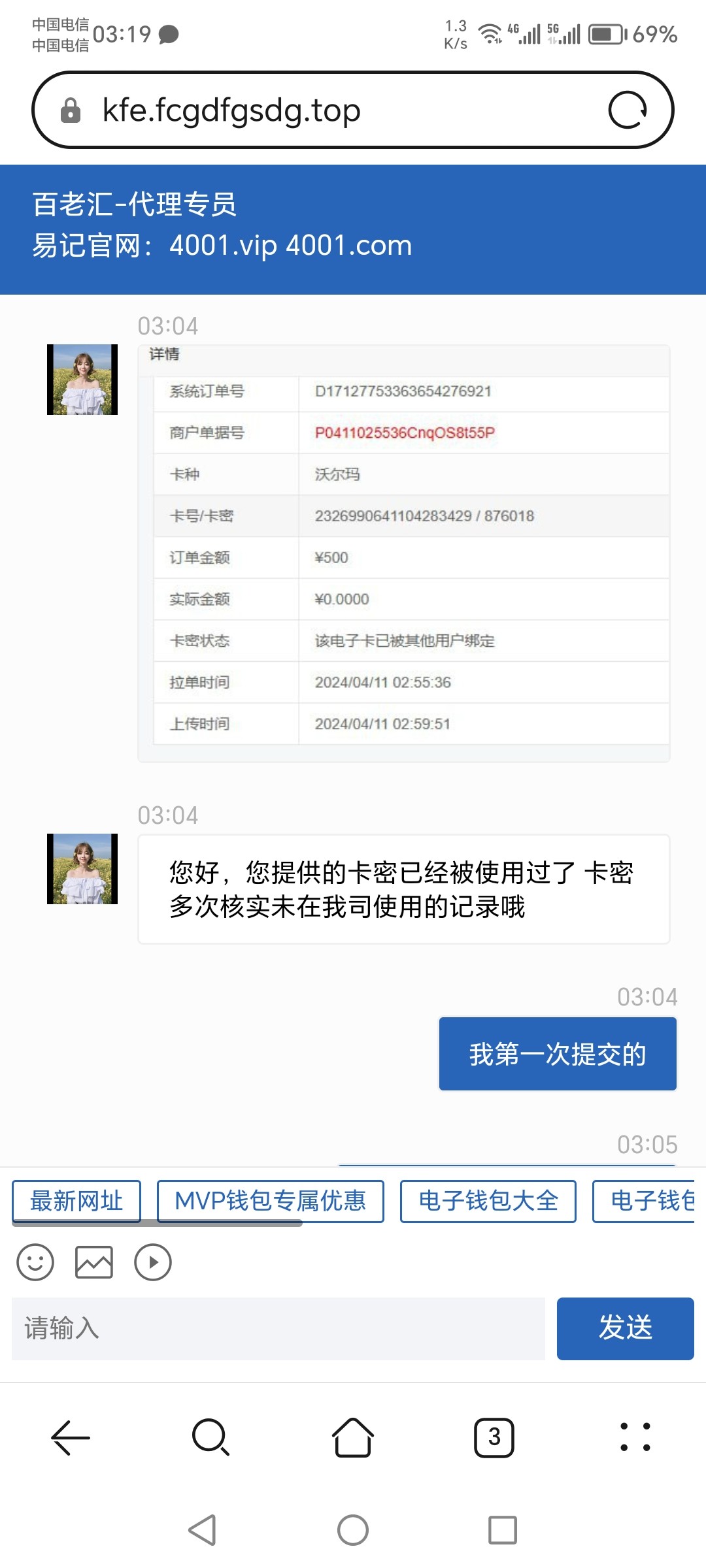Select the image upload icon
Image resolution: width=706 pixels, height=1568 pixels.
pos(94,1261)
